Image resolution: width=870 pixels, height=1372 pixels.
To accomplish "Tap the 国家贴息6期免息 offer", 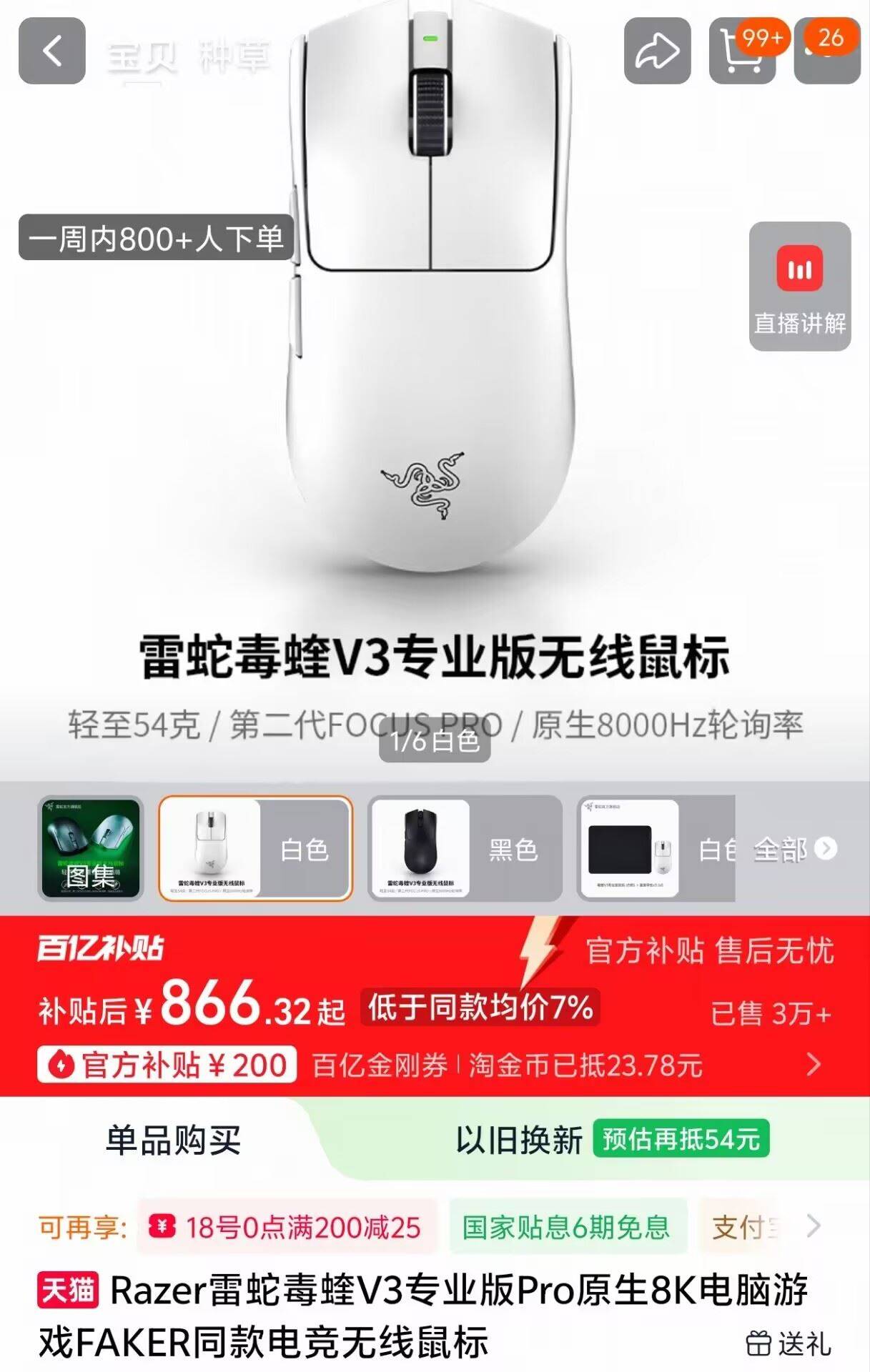I will click(566, 1227).
